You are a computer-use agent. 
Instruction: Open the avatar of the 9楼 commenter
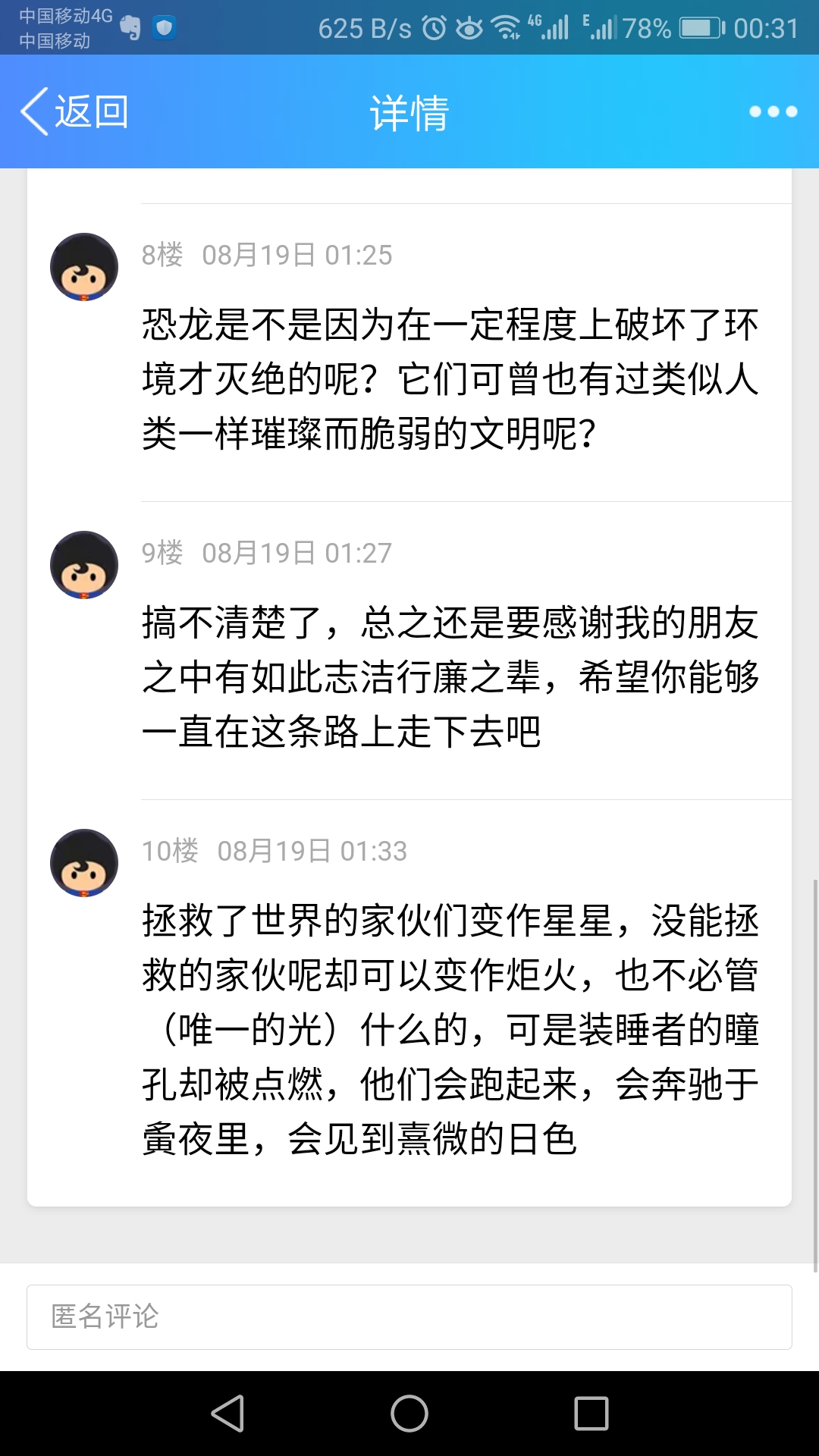(x=84, y=565)
